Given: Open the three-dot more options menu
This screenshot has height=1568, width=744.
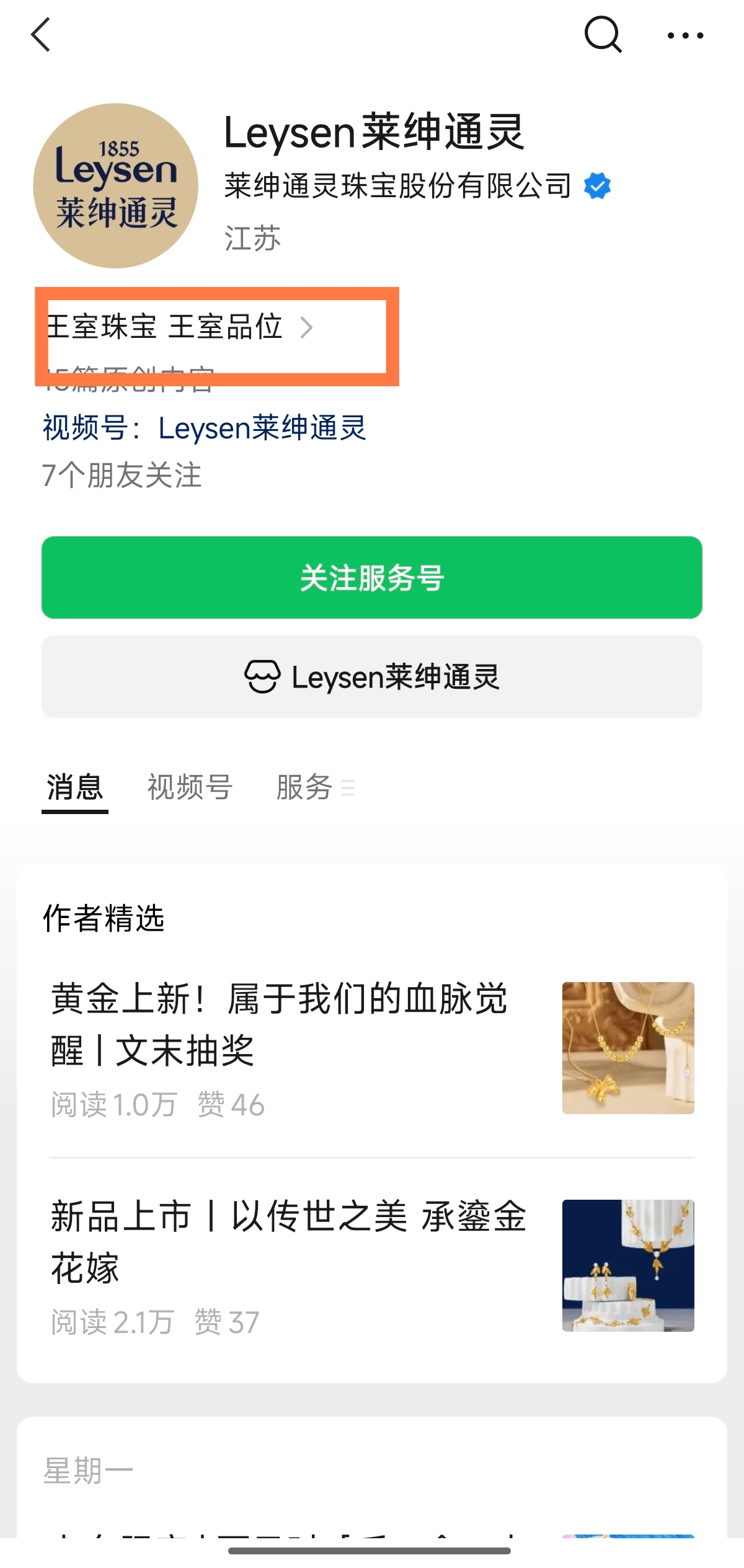Looking at the screenshot, I should tap(685, 36).
